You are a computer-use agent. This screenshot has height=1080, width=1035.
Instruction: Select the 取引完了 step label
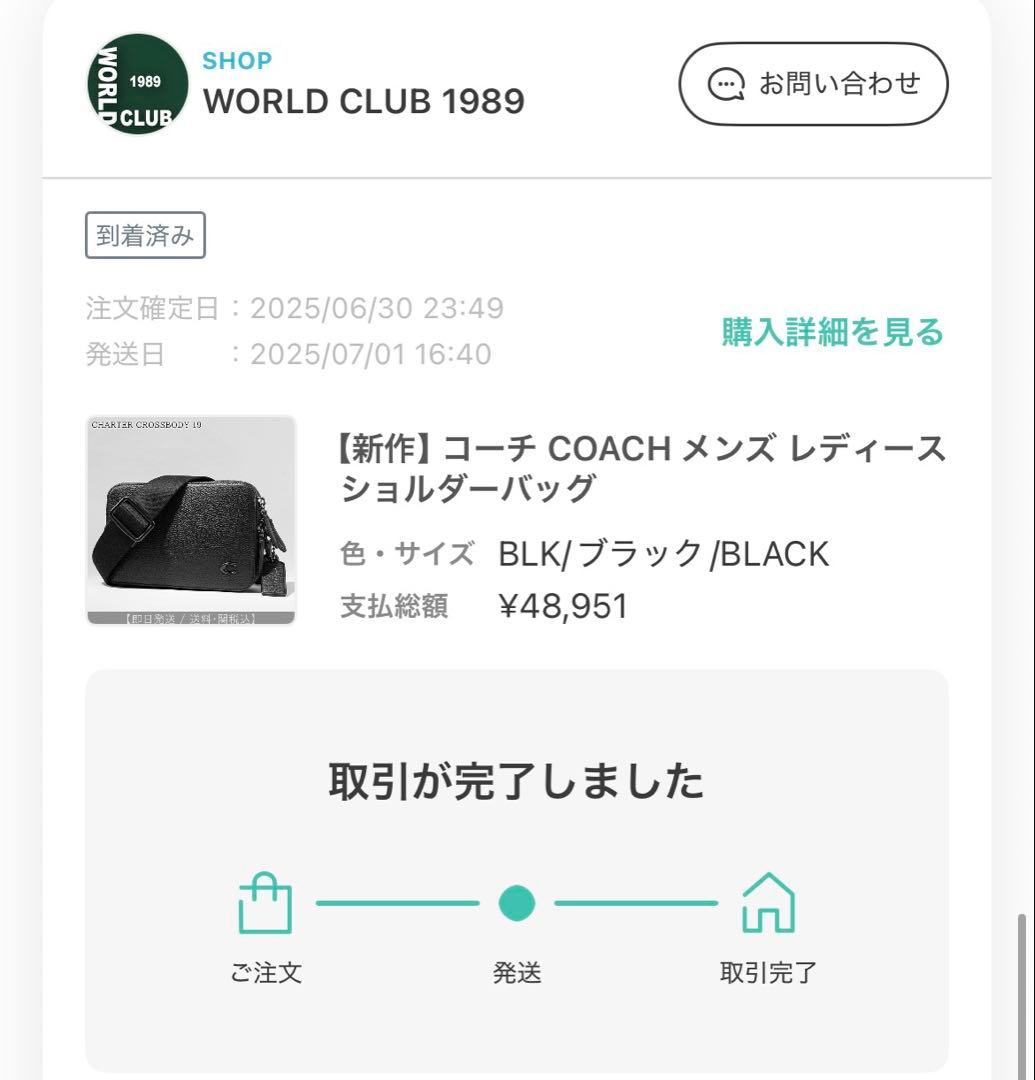pos(768,971)
